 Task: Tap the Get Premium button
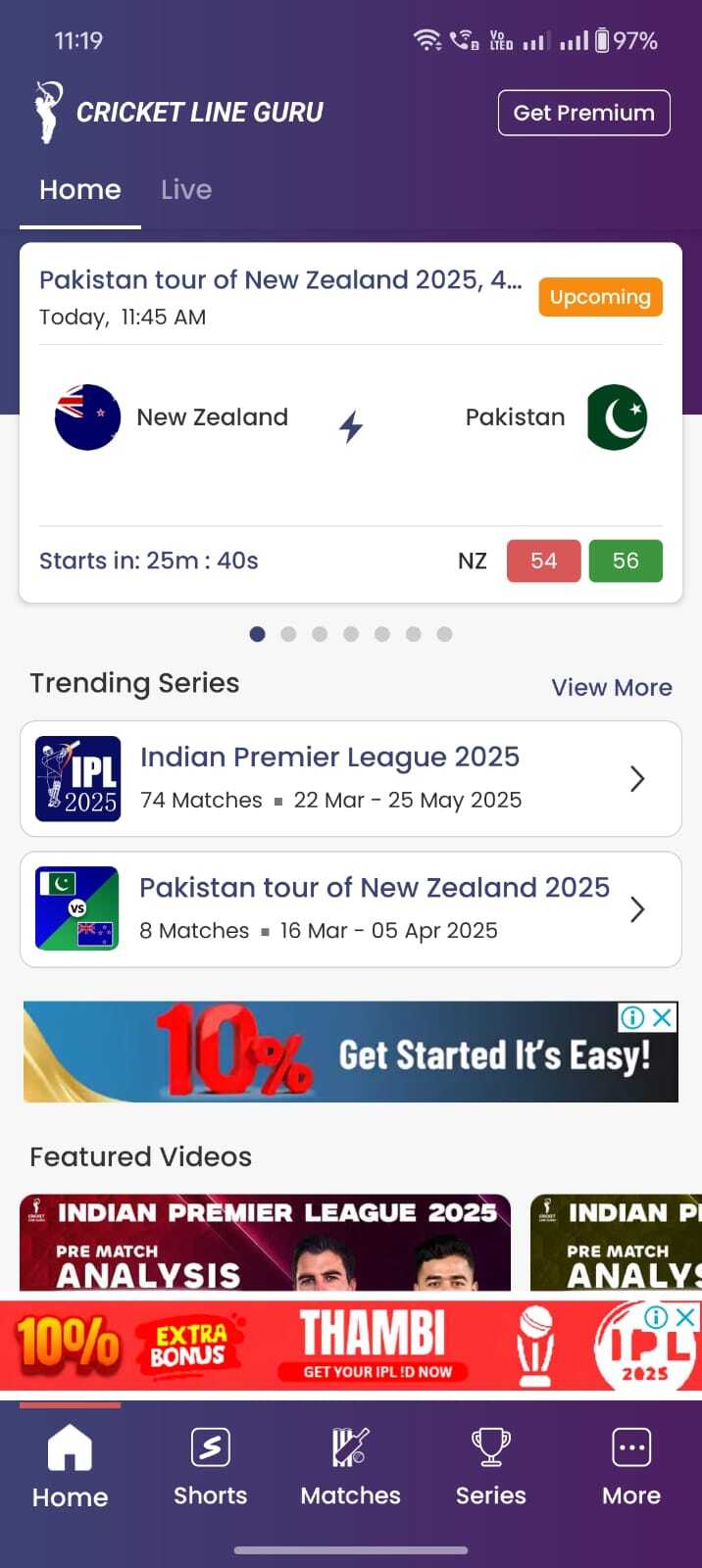point(583,113)
